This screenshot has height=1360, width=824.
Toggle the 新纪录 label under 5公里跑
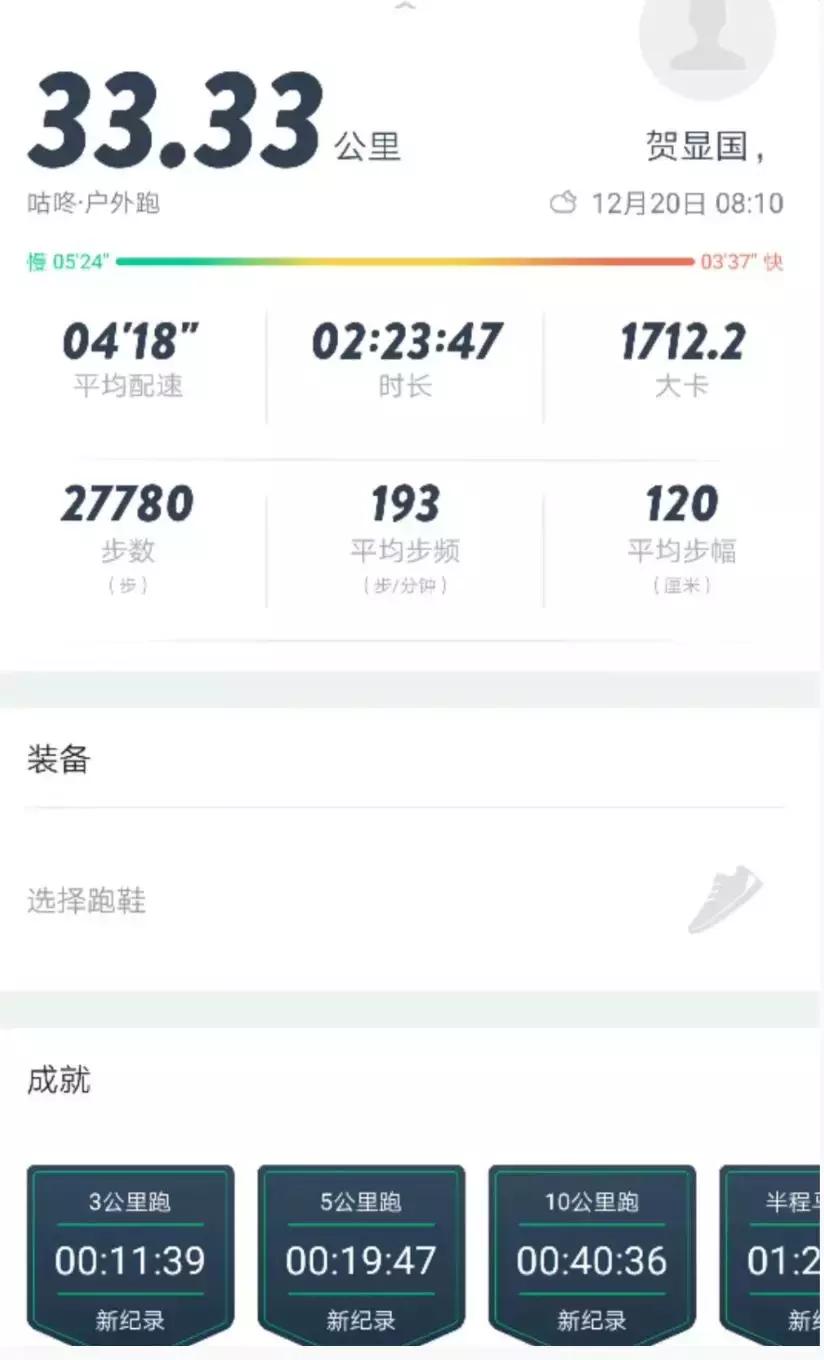(362, 1321)
